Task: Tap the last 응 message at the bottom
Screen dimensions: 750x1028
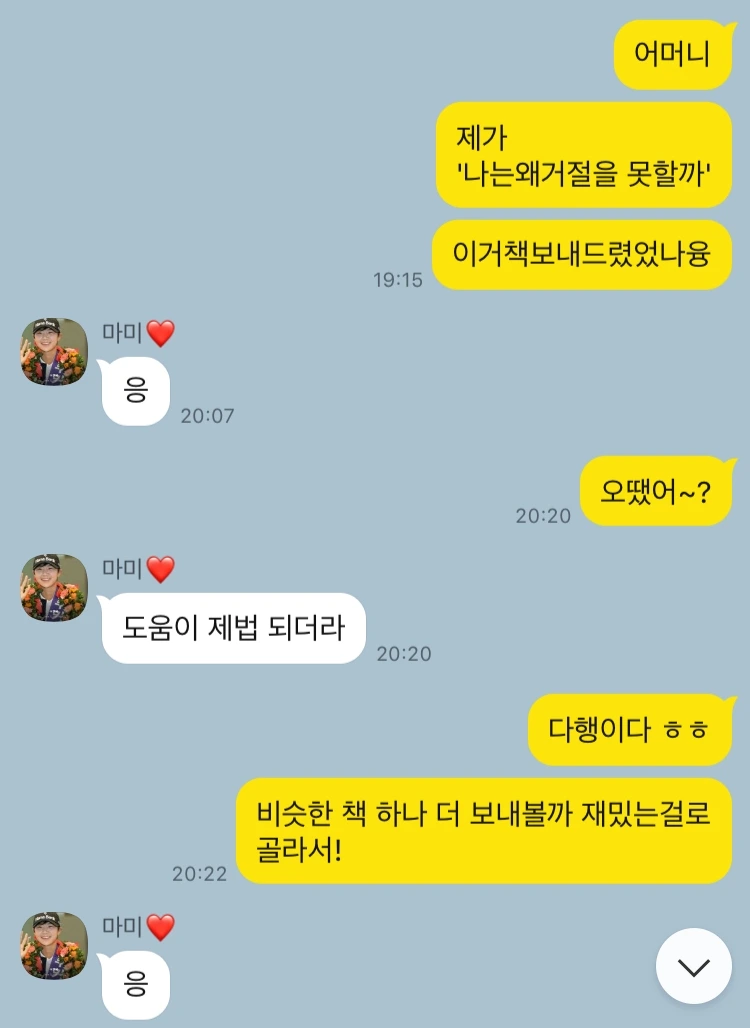Action: tap(135, 983)
